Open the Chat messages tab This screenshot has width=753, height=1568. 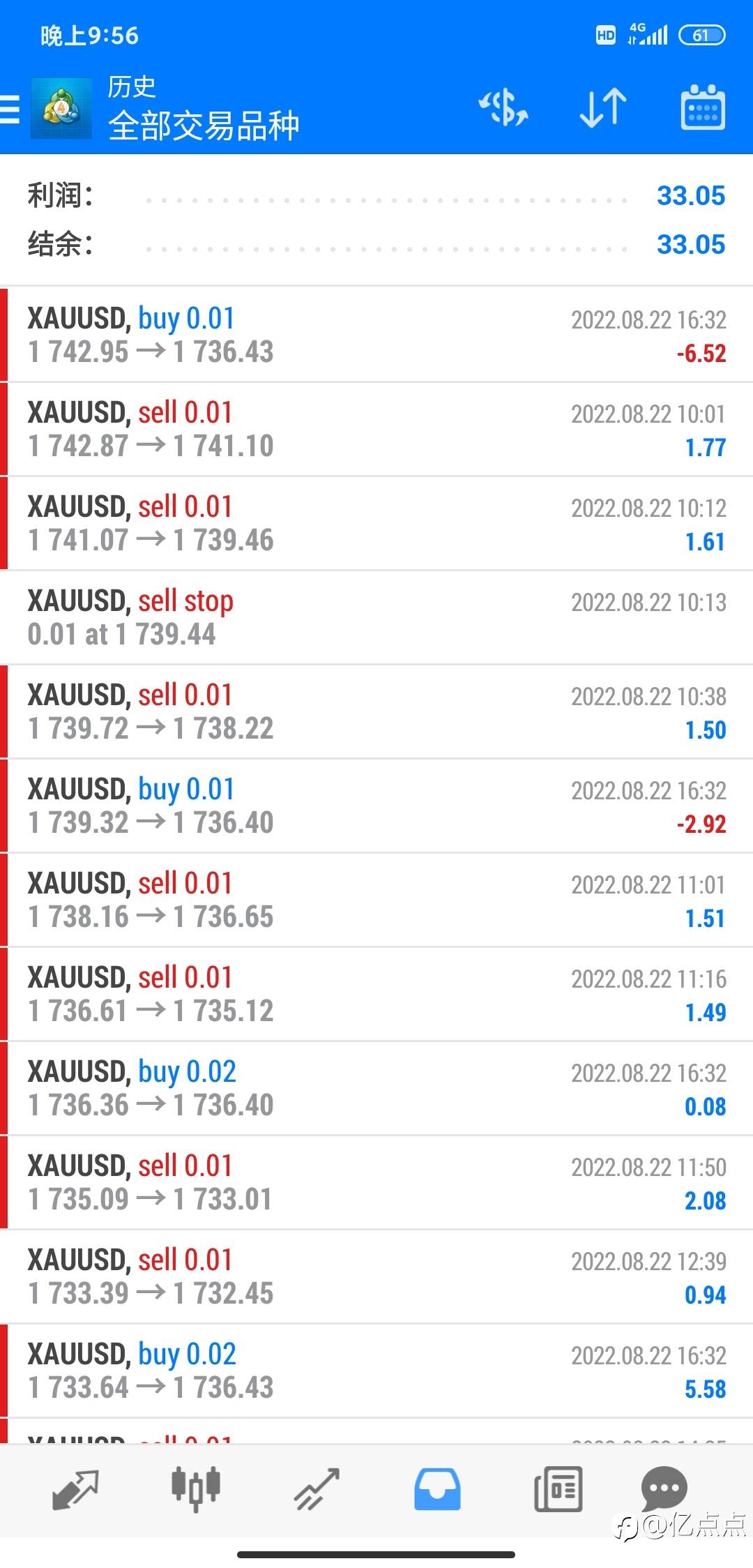664,1489
